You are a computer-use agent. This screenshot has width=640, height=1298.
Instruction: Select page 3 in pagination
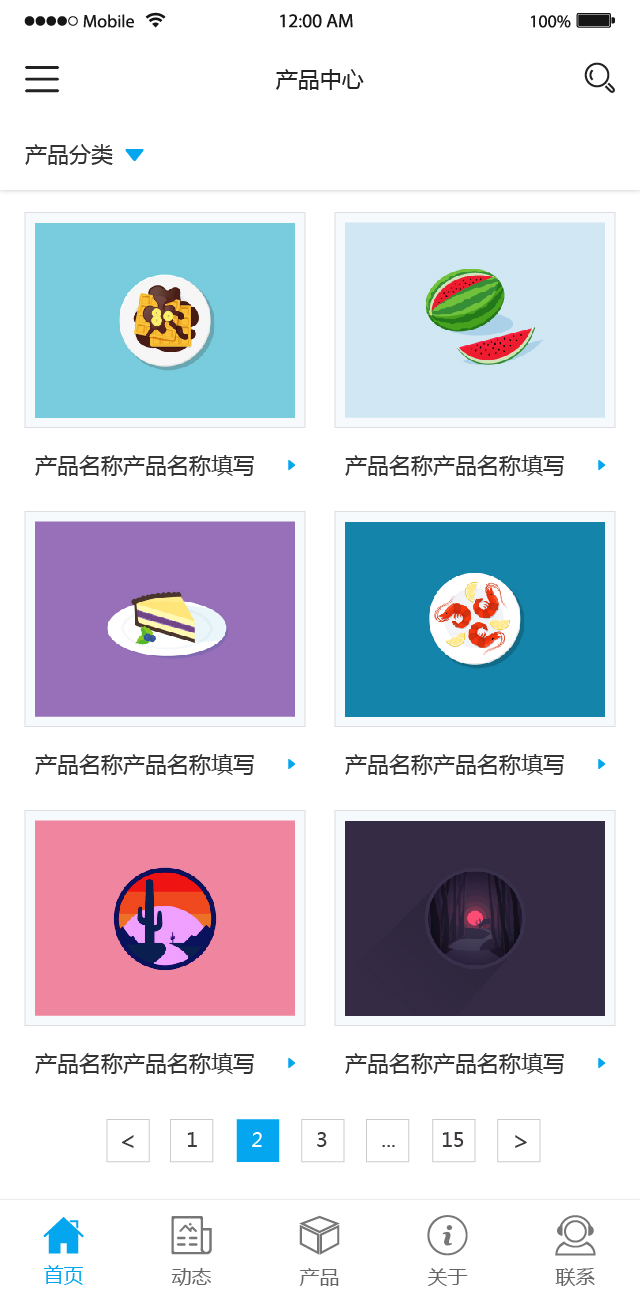(x=322, y=1141)
